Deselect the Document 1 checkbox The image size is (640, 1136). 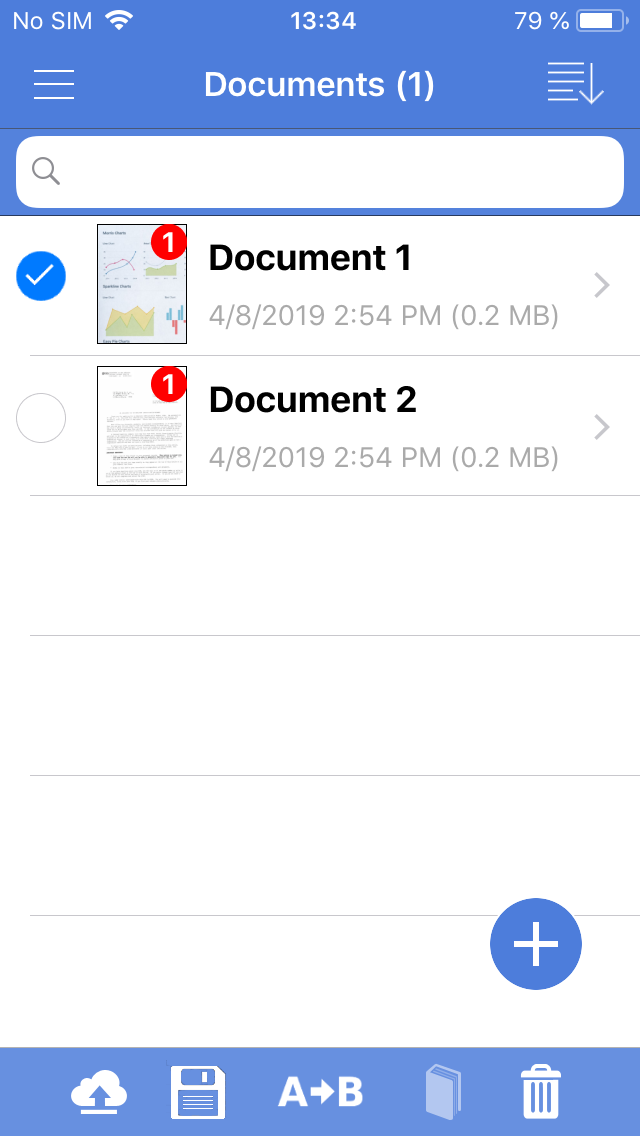coord(41,277)
